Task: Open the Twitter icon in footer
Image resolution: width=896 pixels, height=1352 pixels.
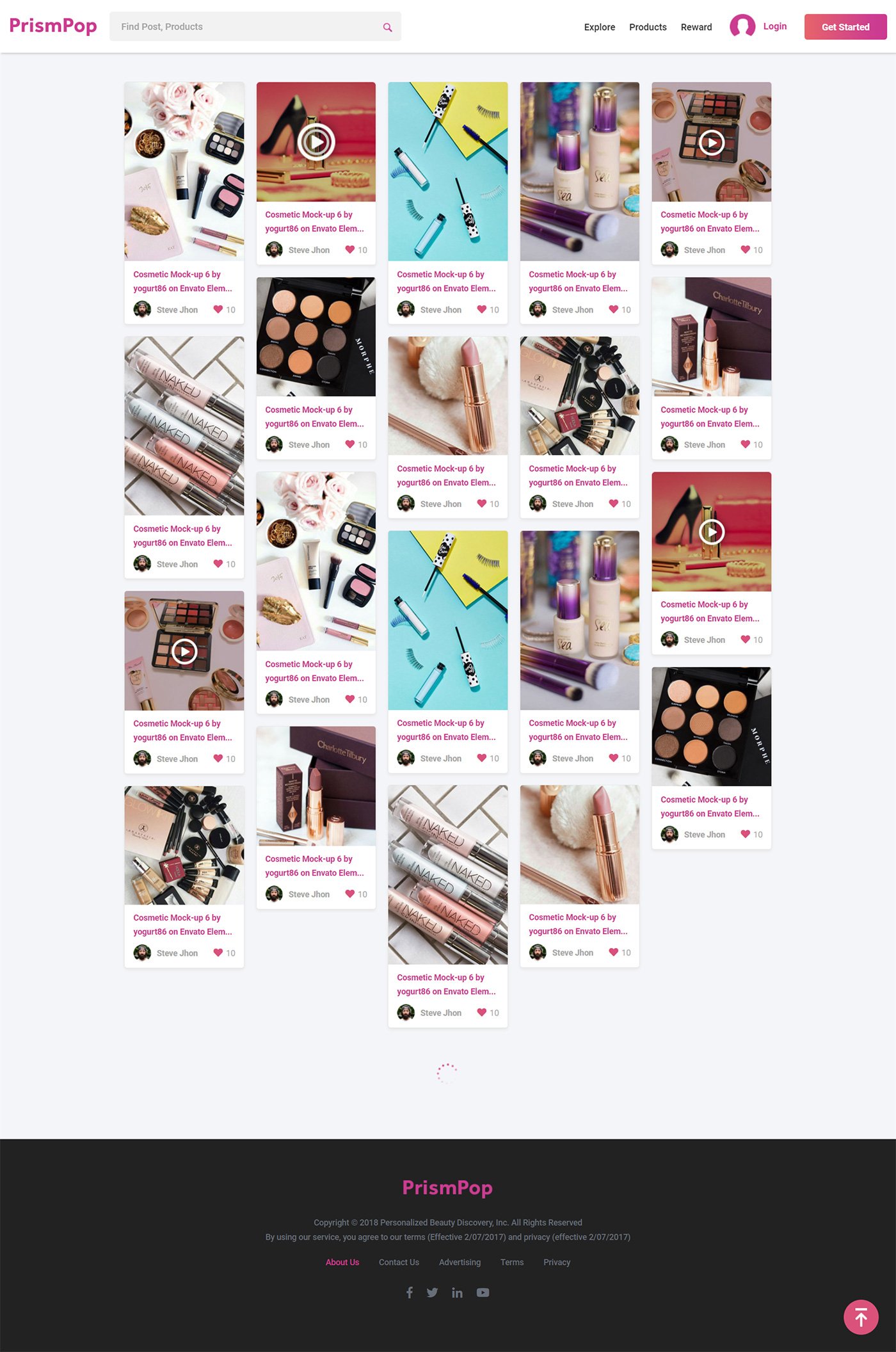Action: coord(433,1292)
